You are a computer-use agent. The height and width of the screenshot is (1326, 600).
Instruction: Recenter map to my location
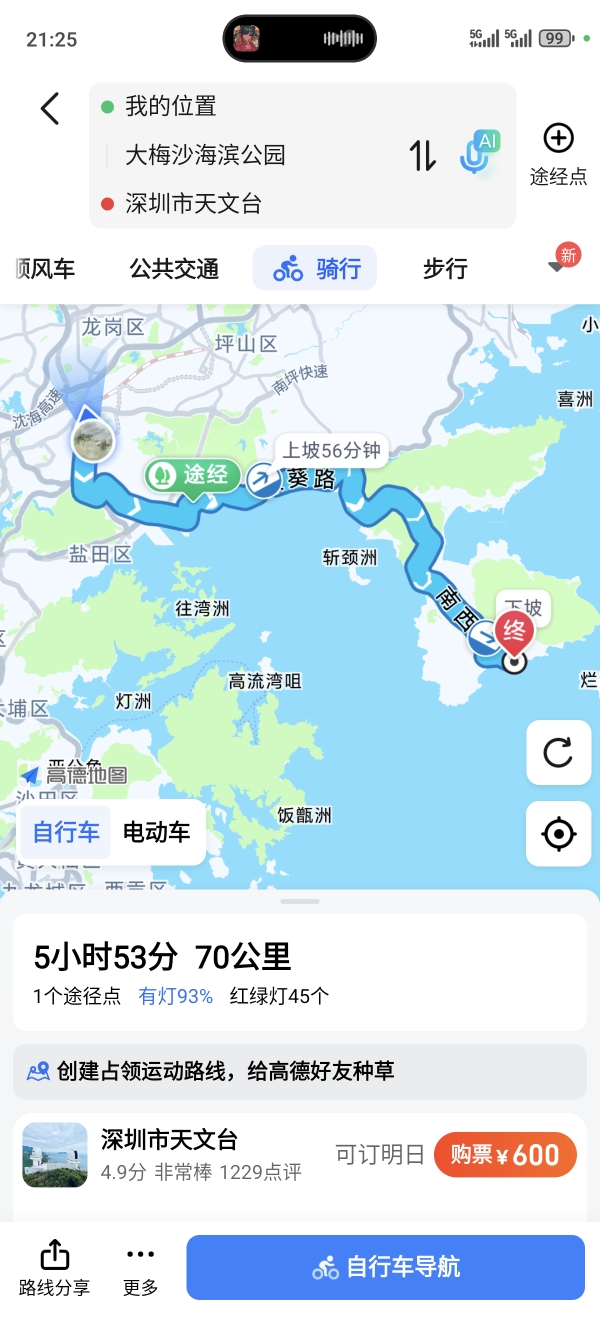coord(558,833)
